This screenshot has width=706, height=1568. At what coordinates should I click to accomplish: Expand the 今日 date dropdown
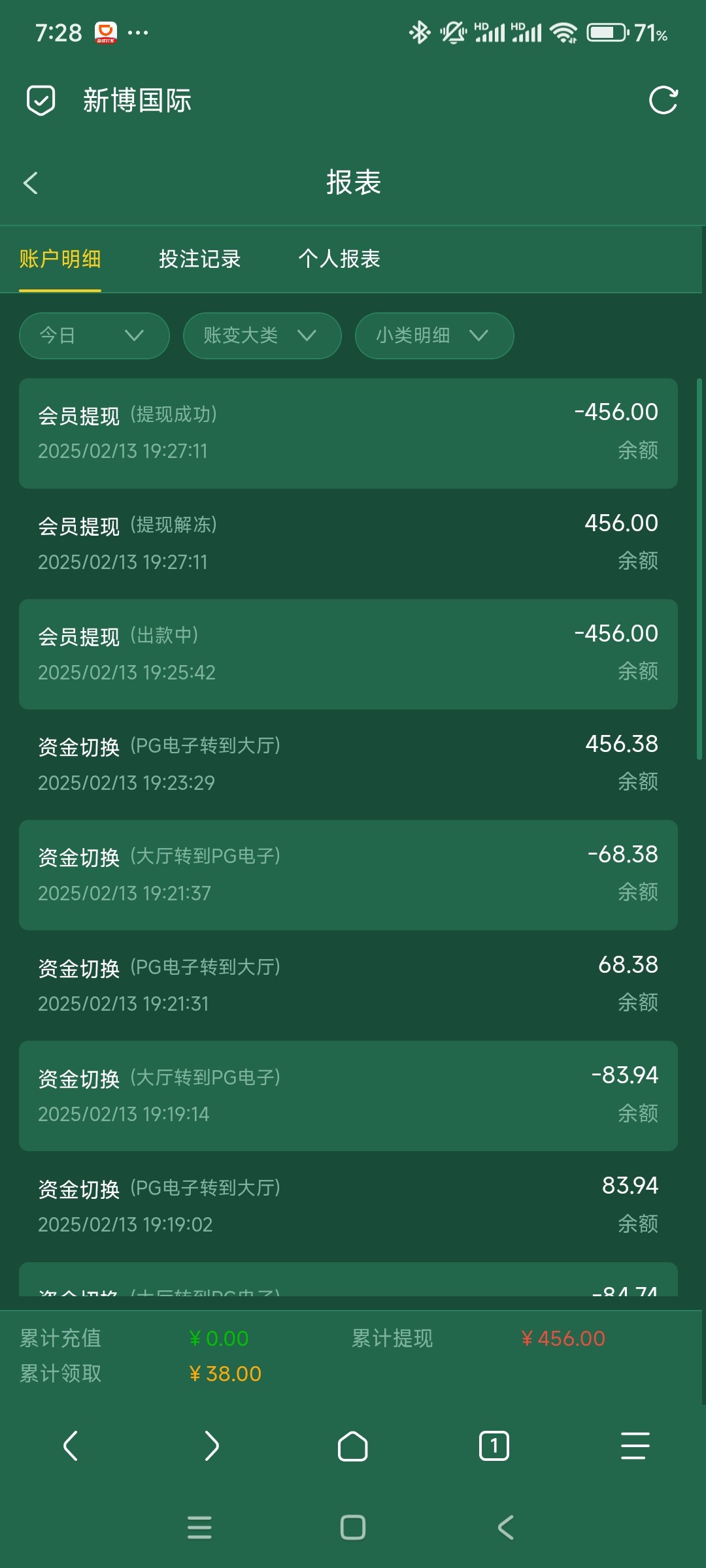pyautogui.click(x=94, y=336)
